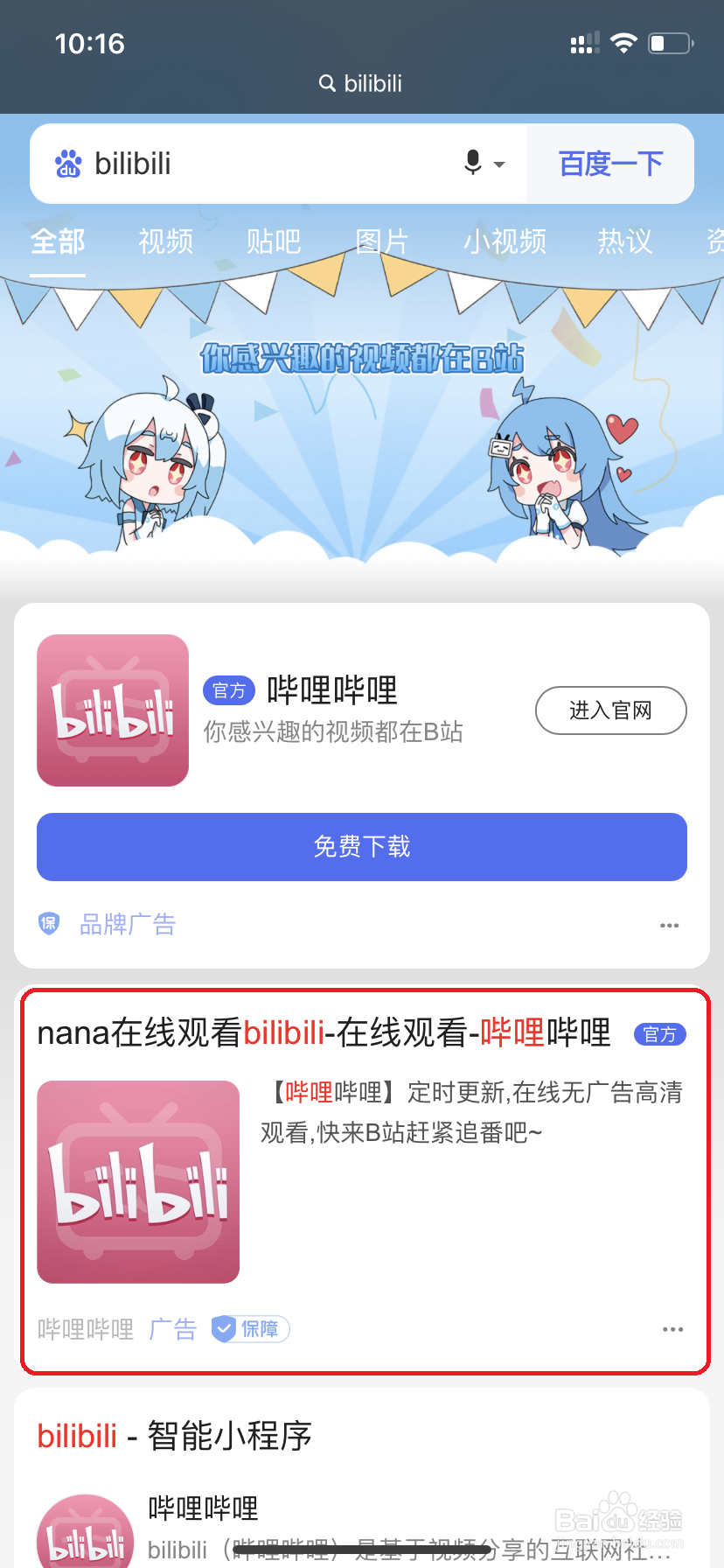Tap the red highlighted ad result title
The image size is (724, 1568).
point(324,1033)
